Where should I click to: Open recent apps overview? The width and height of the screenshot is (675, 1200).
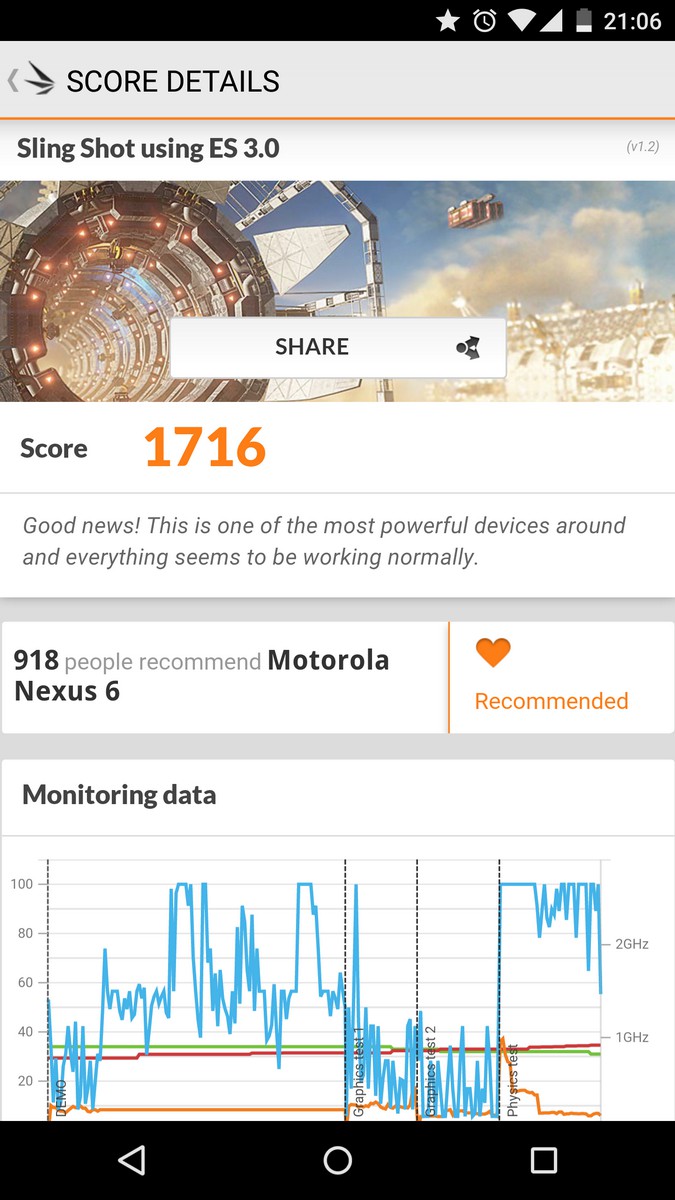point(543,1160)
